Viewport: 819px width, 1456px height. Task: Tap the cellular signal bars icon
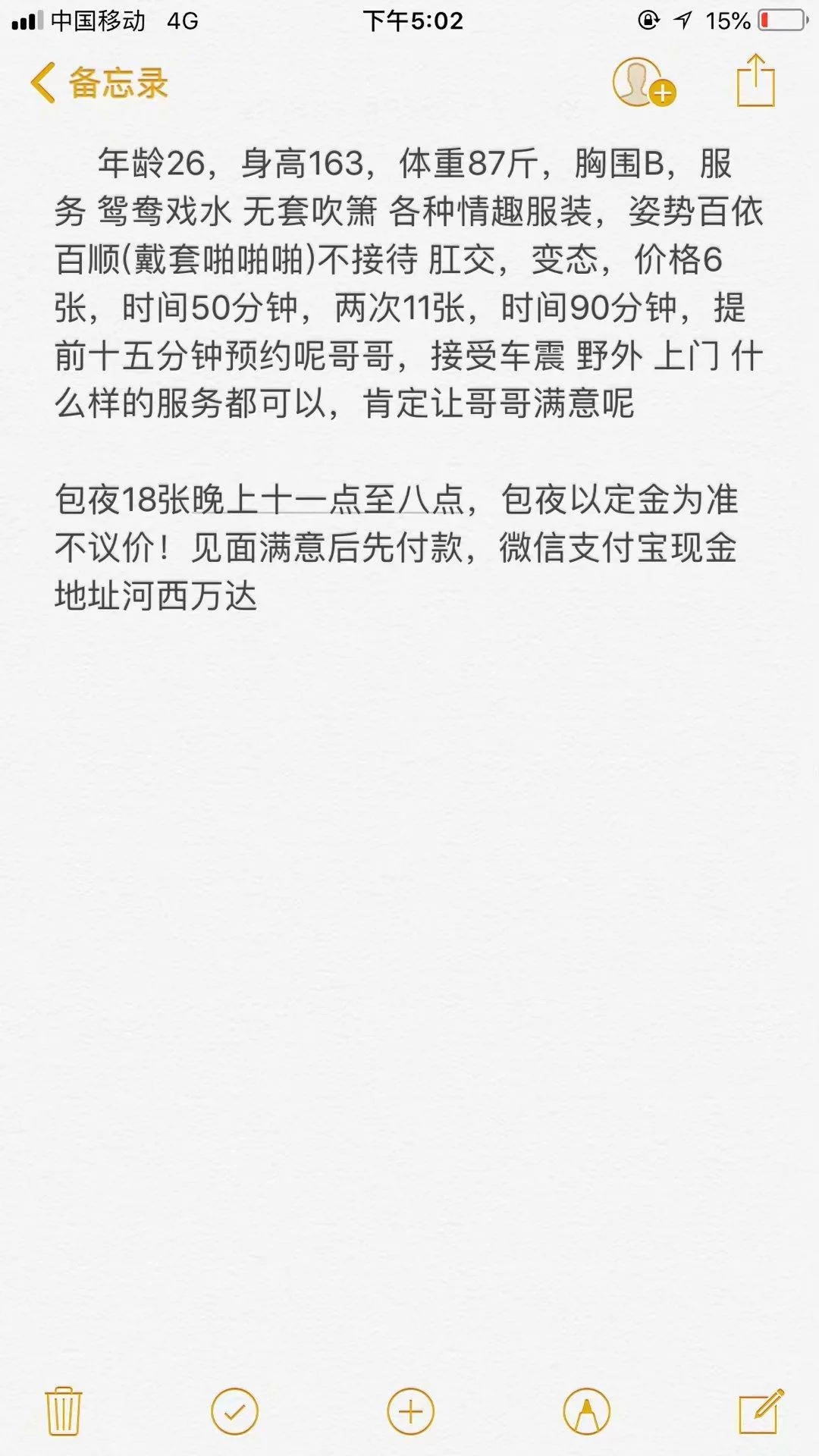pos(27,20)
